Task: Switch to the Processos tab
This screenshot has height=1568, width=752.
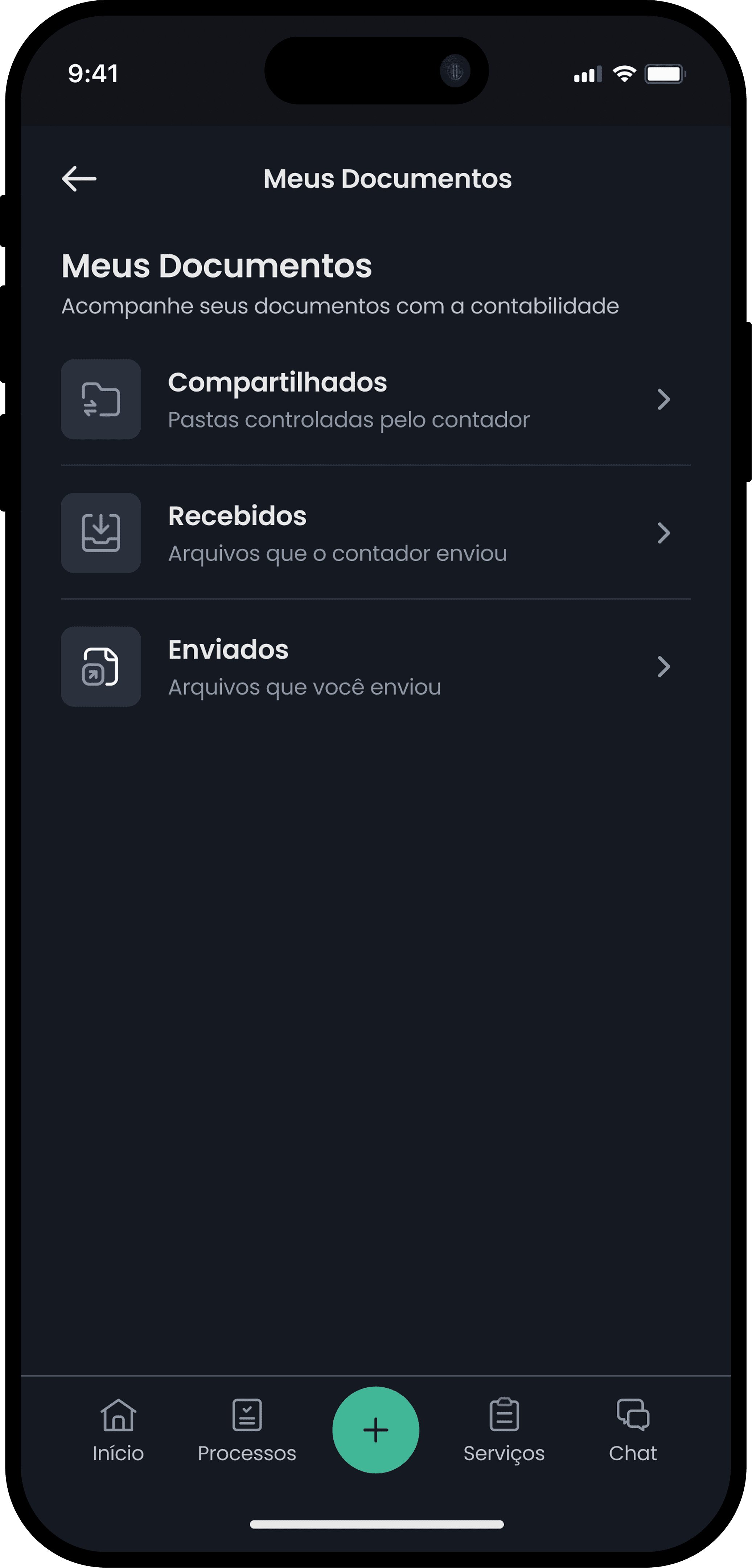Action: click(247, 1431)
